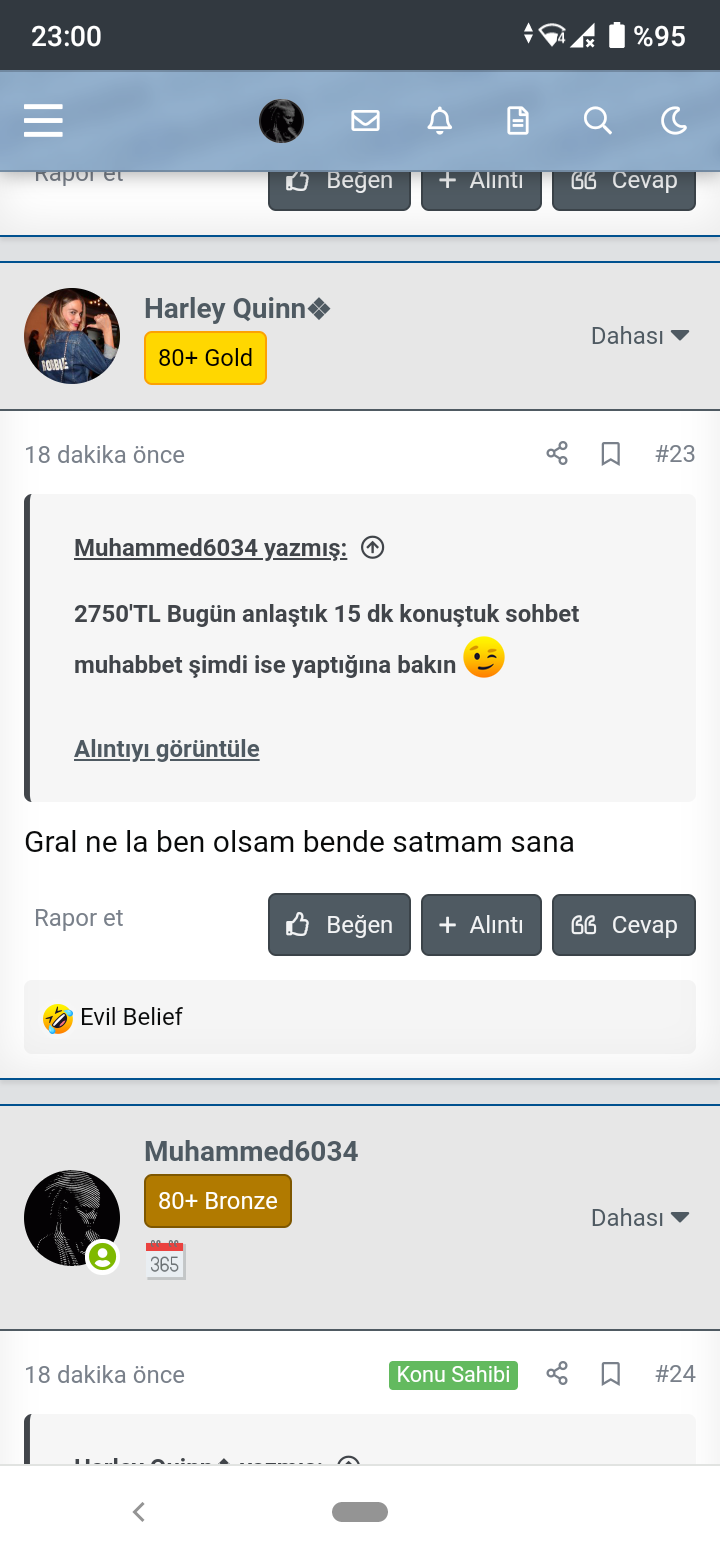This screenshot has height=1560, width=720.
Task: Expand the quote via Alıntıyı görüntüle
Action: [166, 748]
